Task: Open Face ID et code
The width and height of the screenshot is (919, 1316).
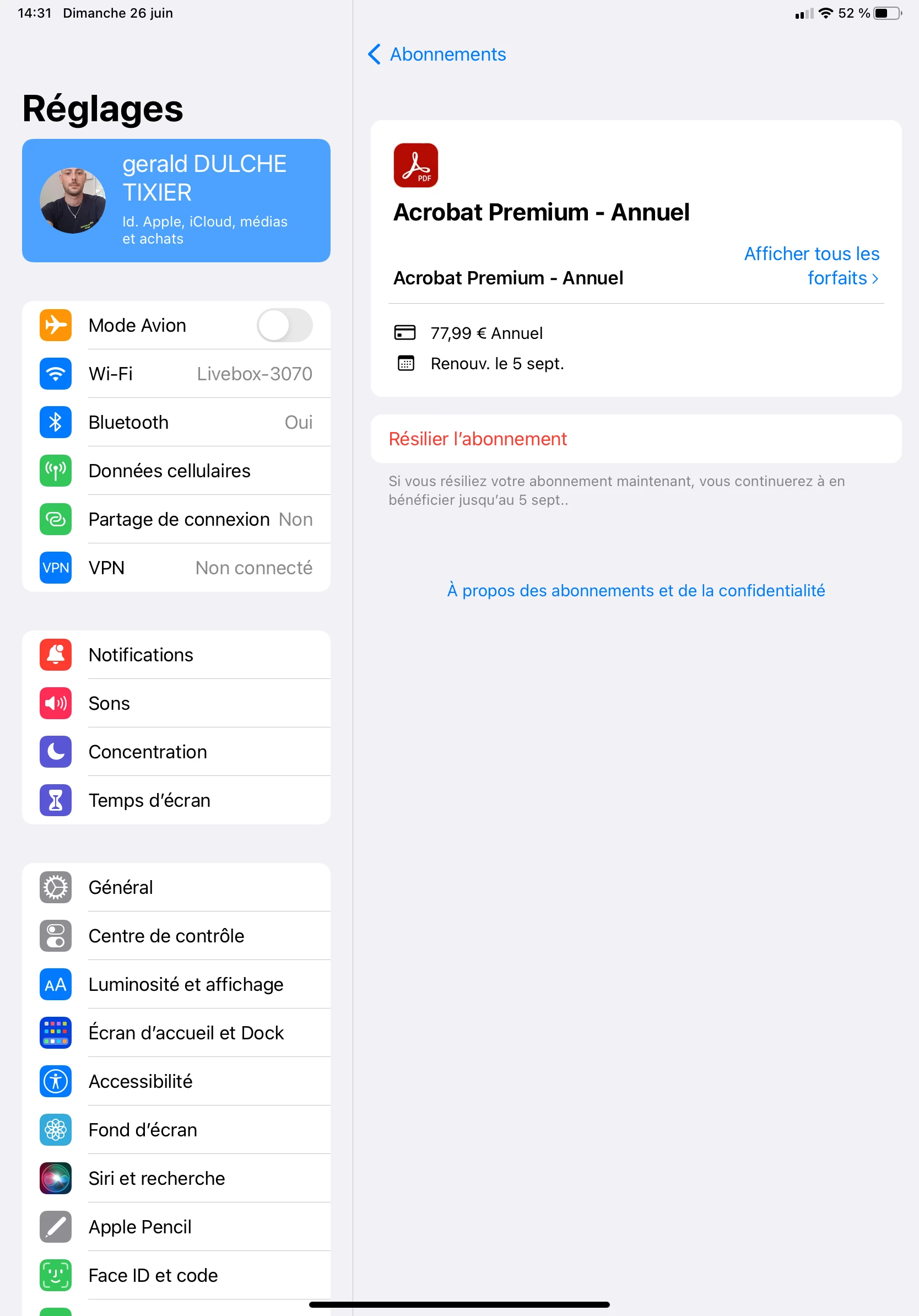Action: (x=176, y=1275)
